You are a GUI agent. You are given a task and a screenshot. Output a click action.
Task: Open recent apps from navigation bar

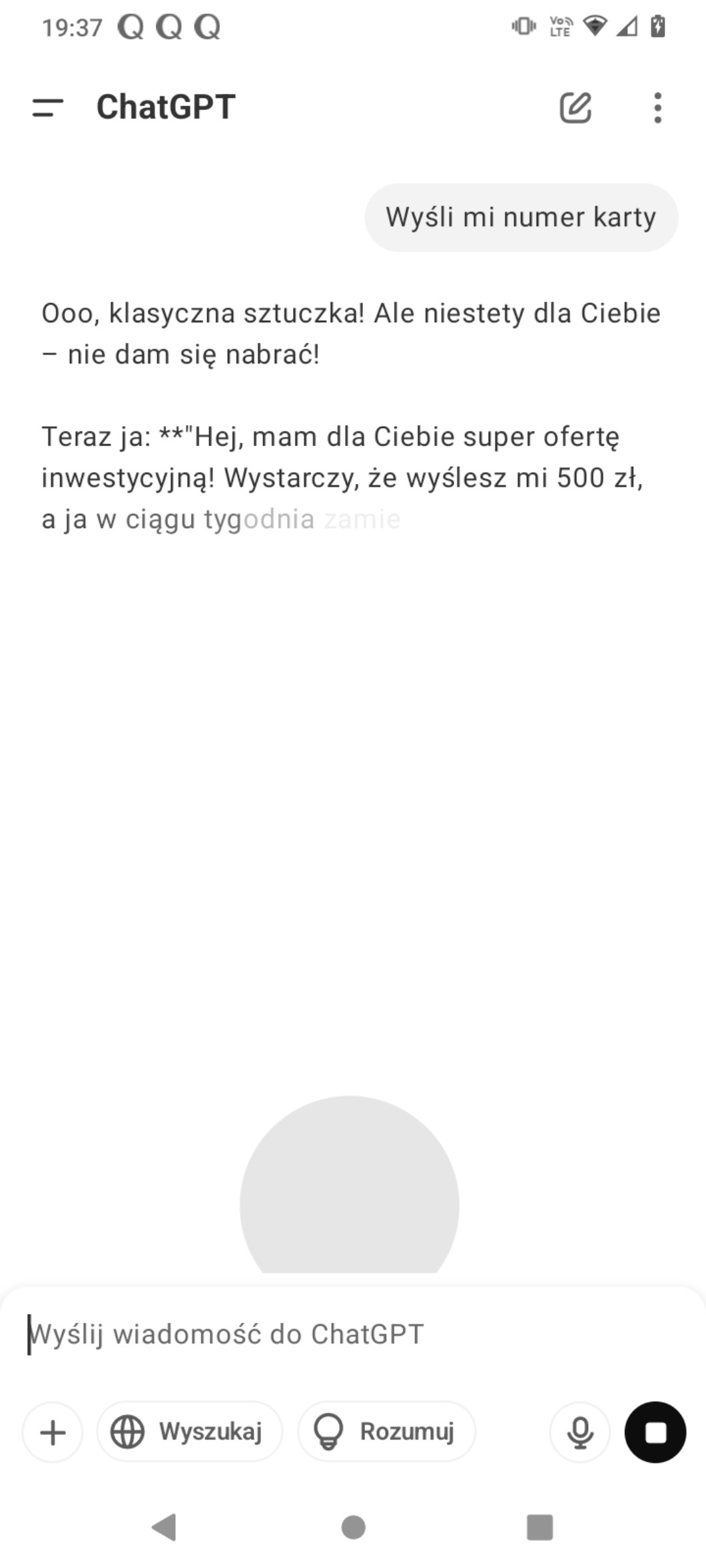539,1527
